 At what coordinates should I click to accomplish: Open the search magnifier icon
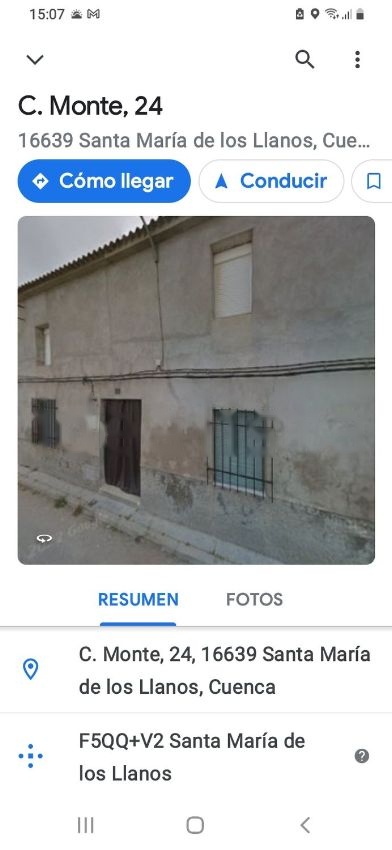[305, 59]
